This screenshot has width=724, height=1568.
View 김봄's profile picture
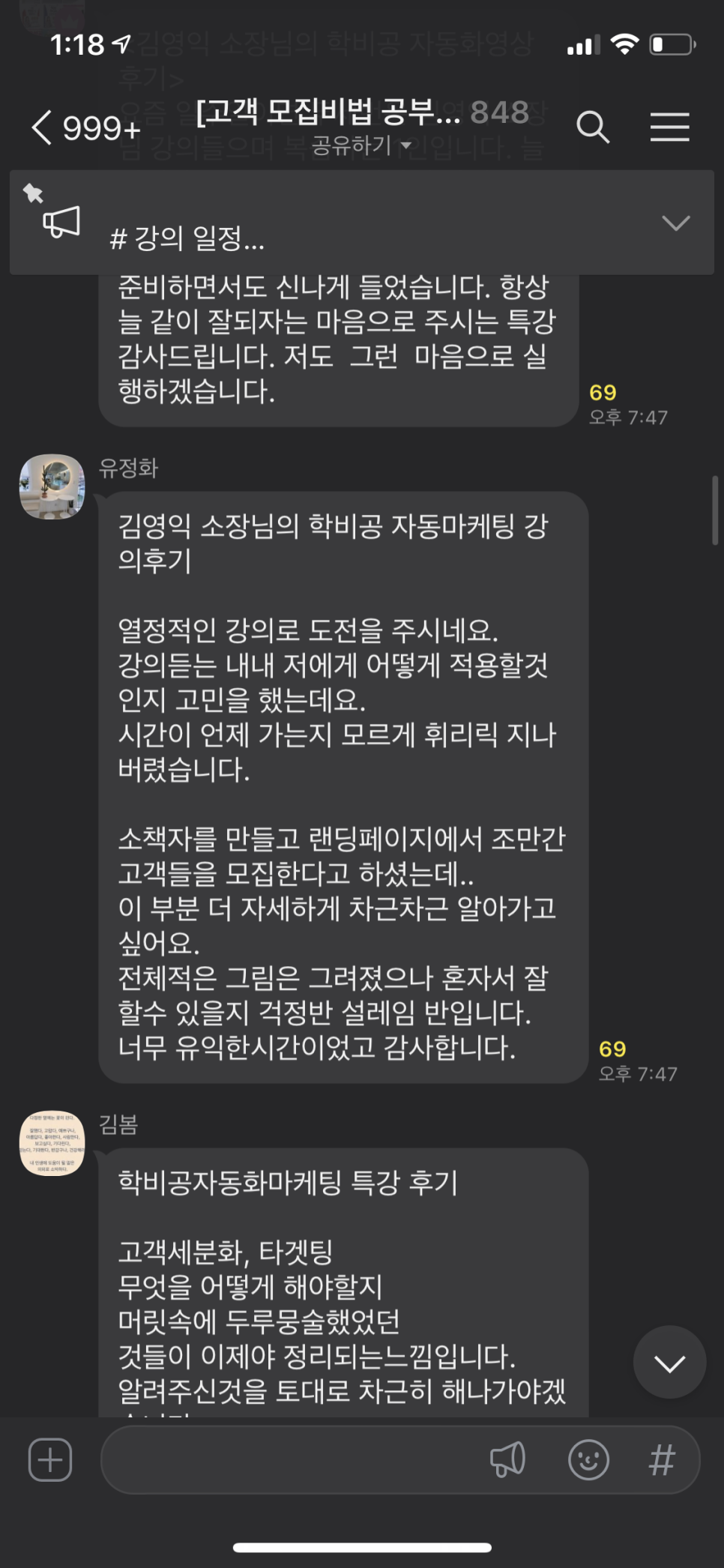[52, 1143]
